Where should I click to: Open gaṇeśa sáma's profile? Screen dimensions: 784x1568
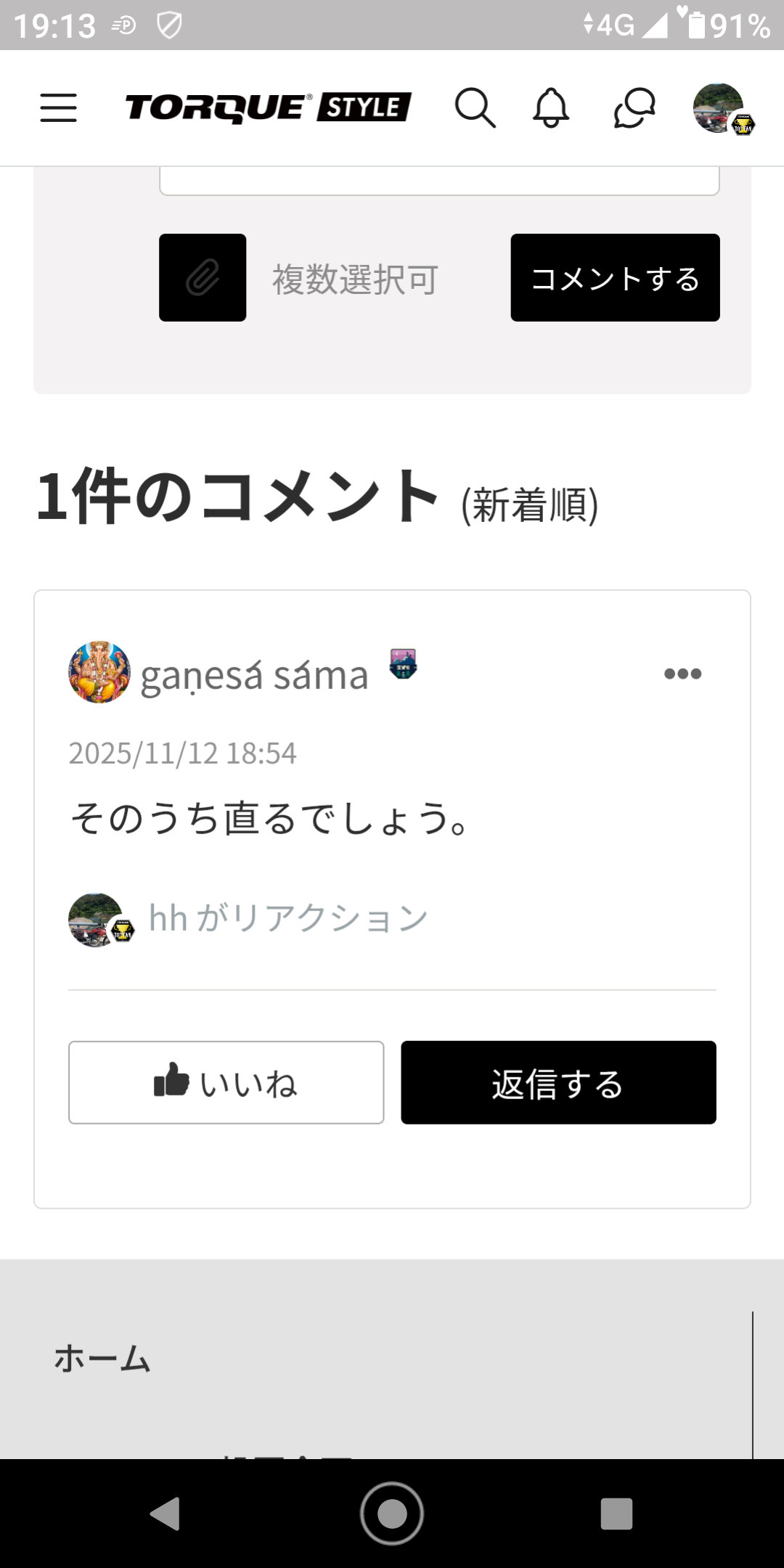point(254,675)
